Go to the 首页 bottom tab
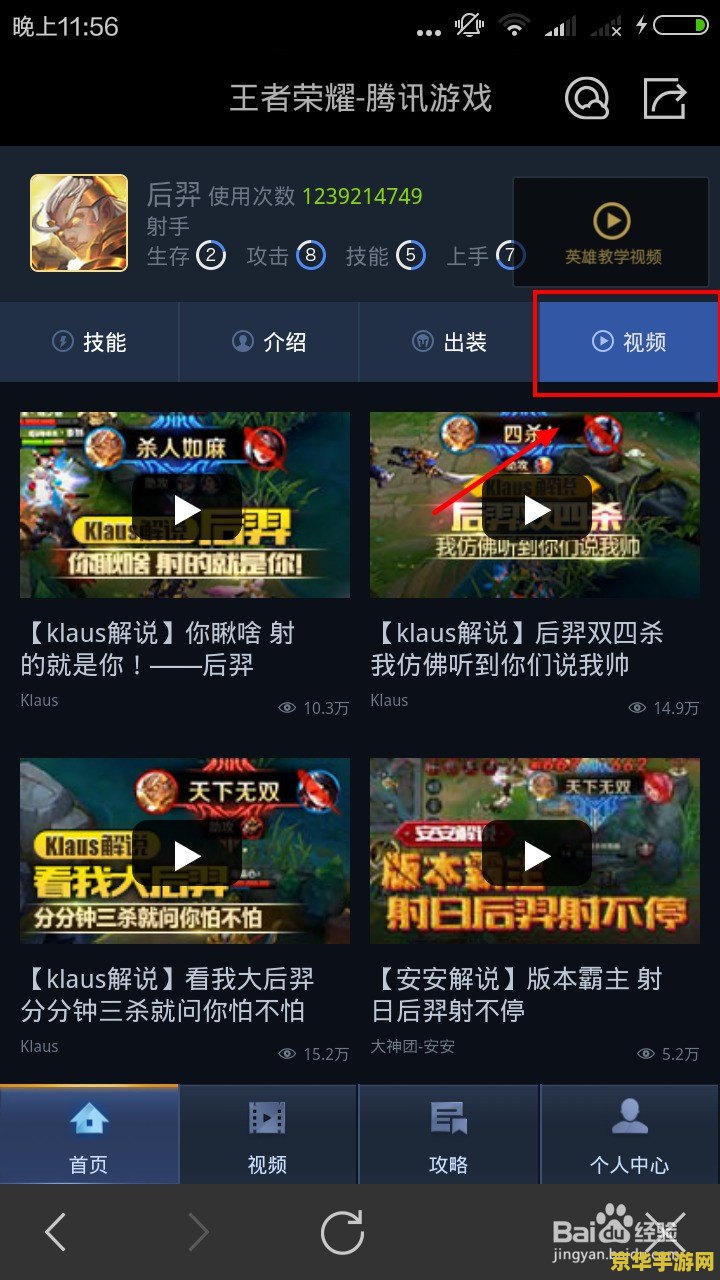 tap(89, 1135)
